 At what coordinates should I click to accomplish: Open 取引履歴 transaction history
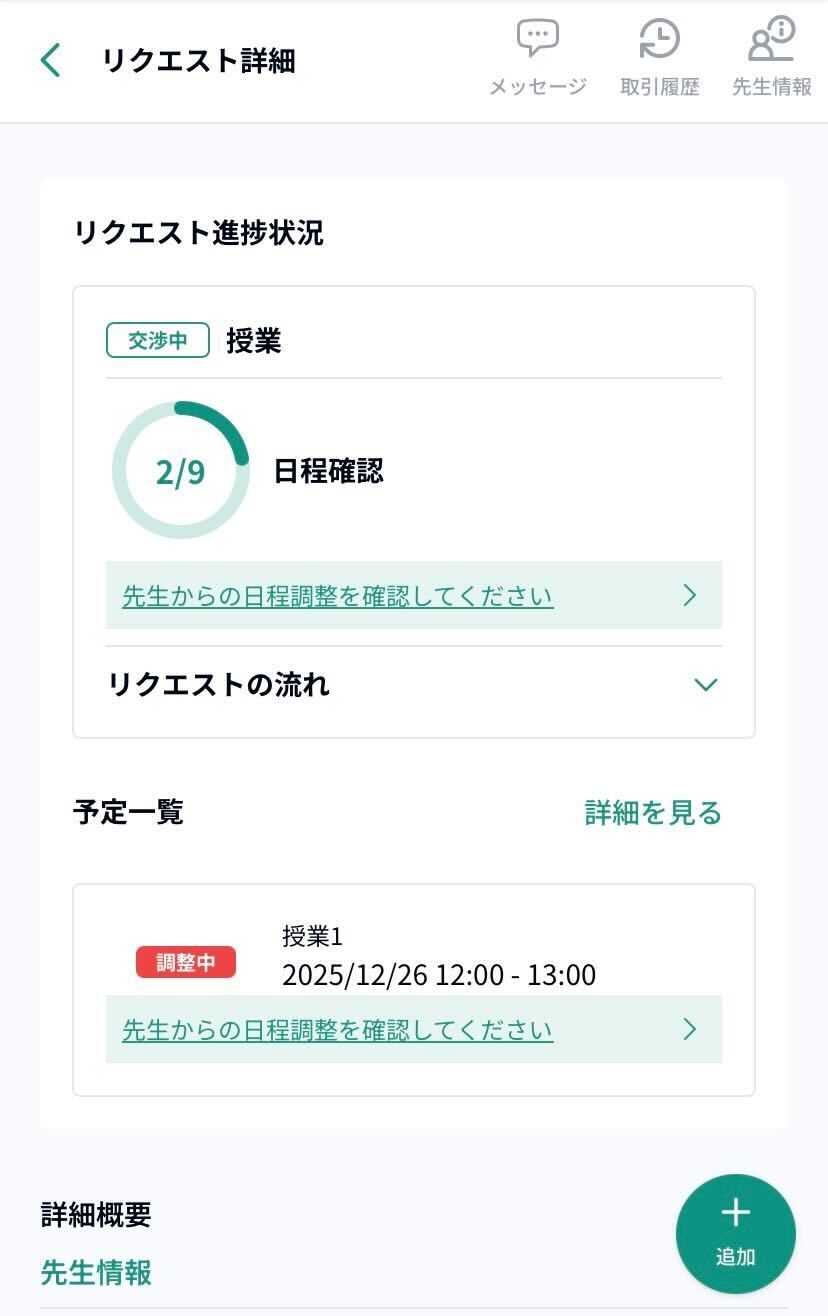[659, 59]
